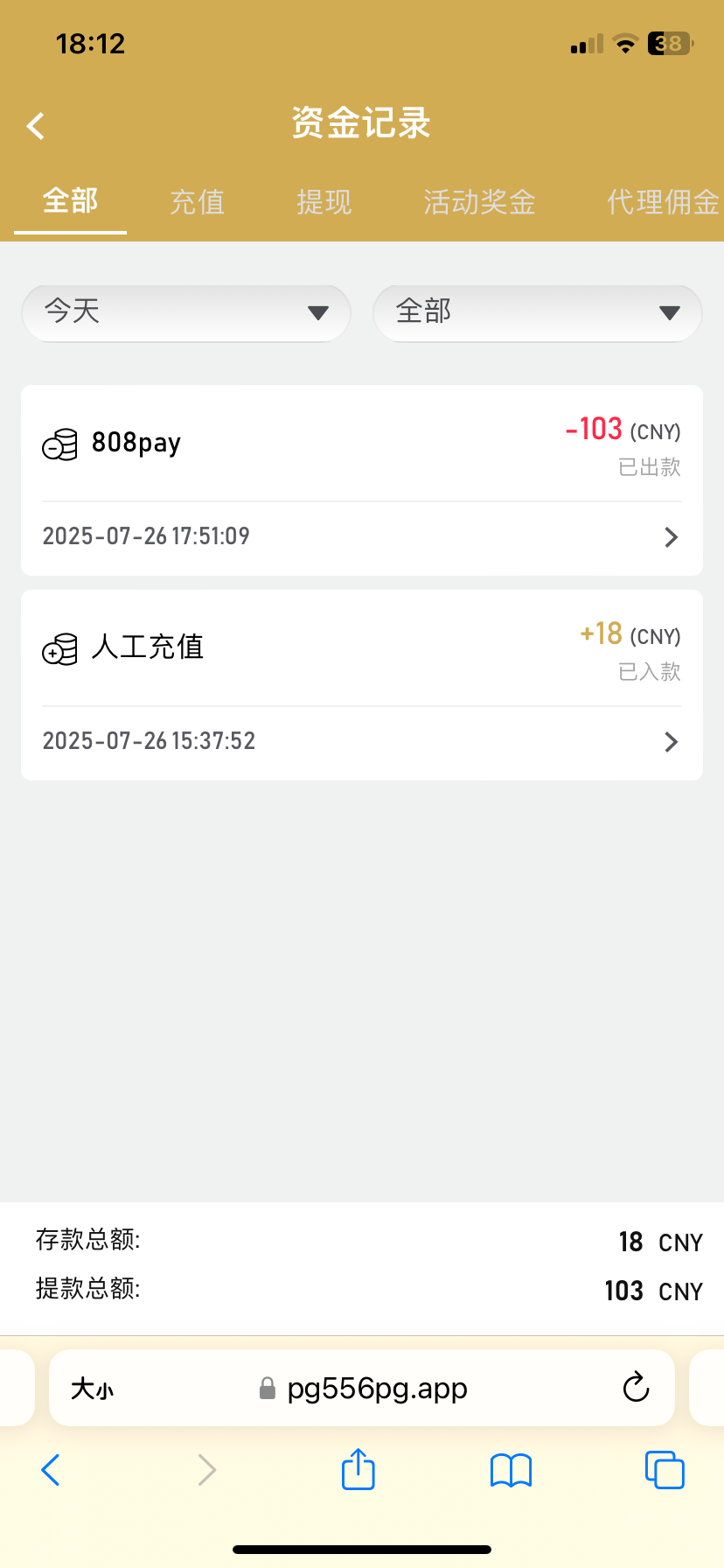Select the 全部 tab
The image size is (724, 1568).
tap(71, 201)
